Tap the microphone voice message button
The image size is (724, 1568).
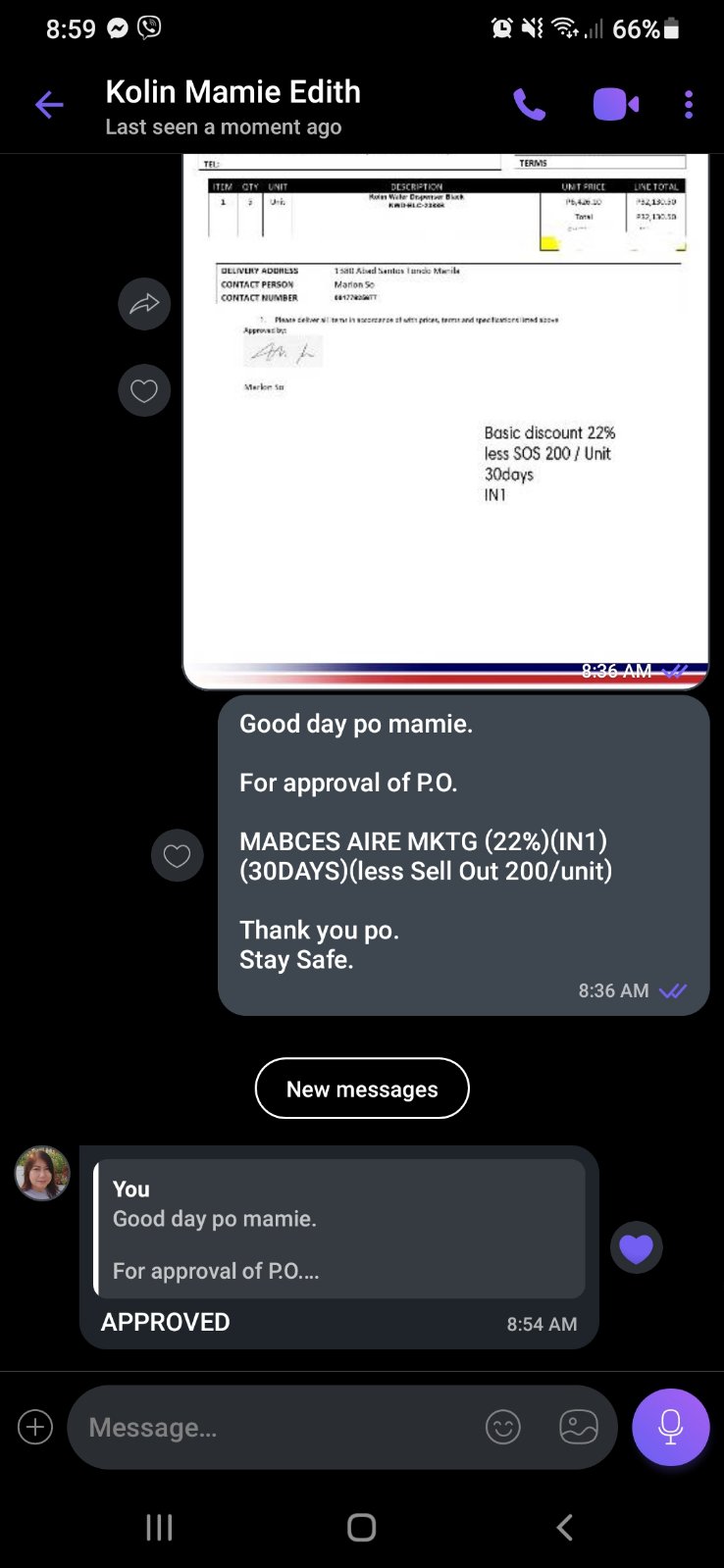pyautogui.click(x=670, y=1427)
